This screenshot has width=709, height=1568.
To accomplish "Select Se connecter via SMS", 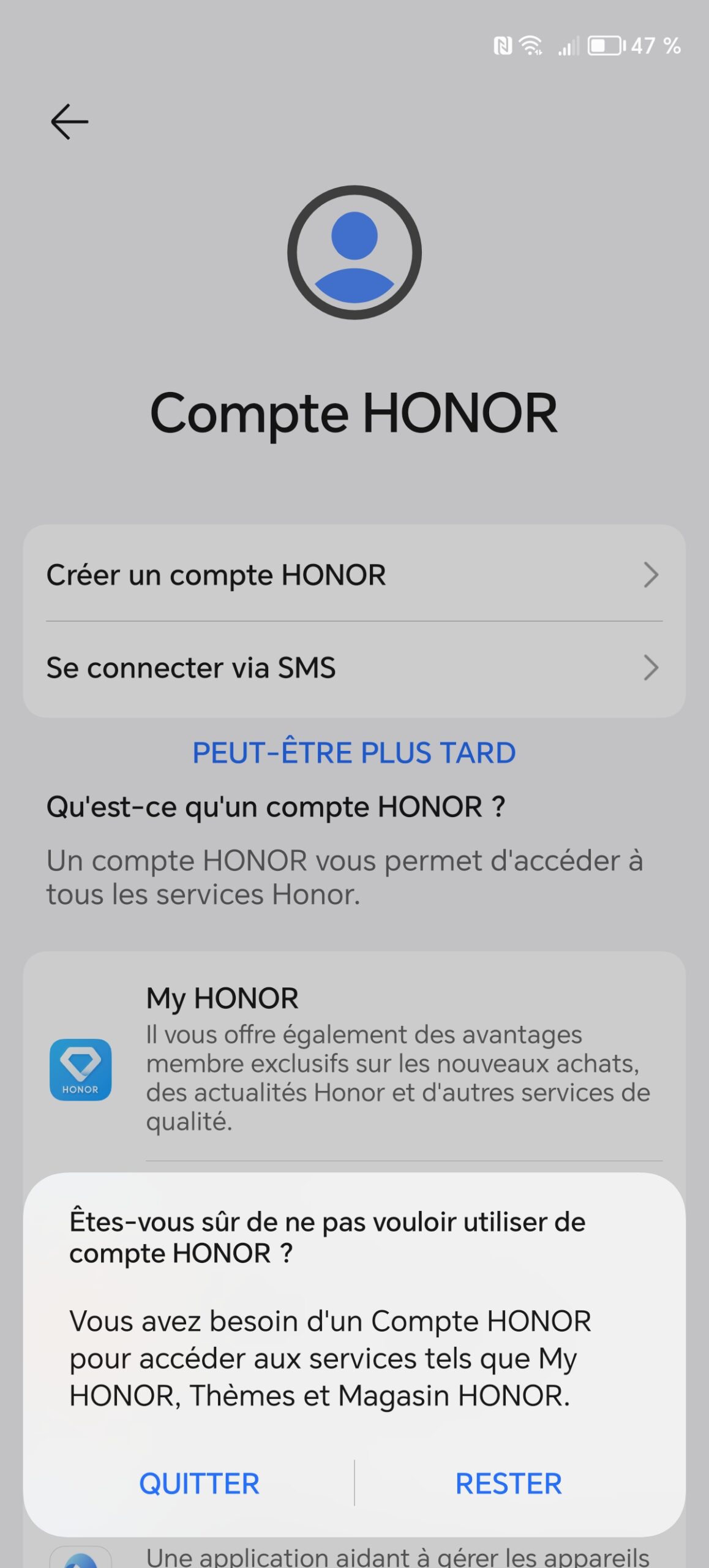I will click(354, 668).
